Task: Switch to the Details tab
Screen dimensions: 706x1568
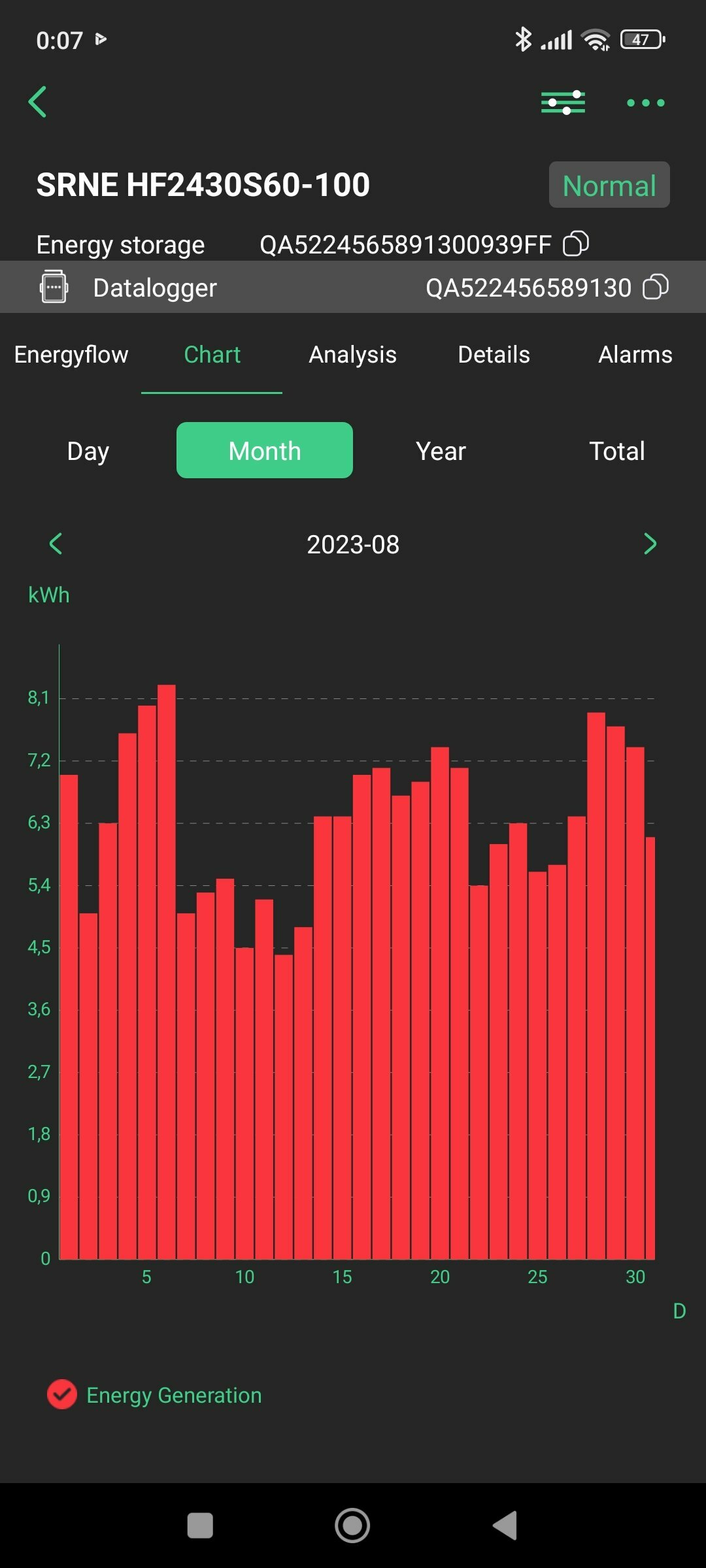Action: click(494, 354)
